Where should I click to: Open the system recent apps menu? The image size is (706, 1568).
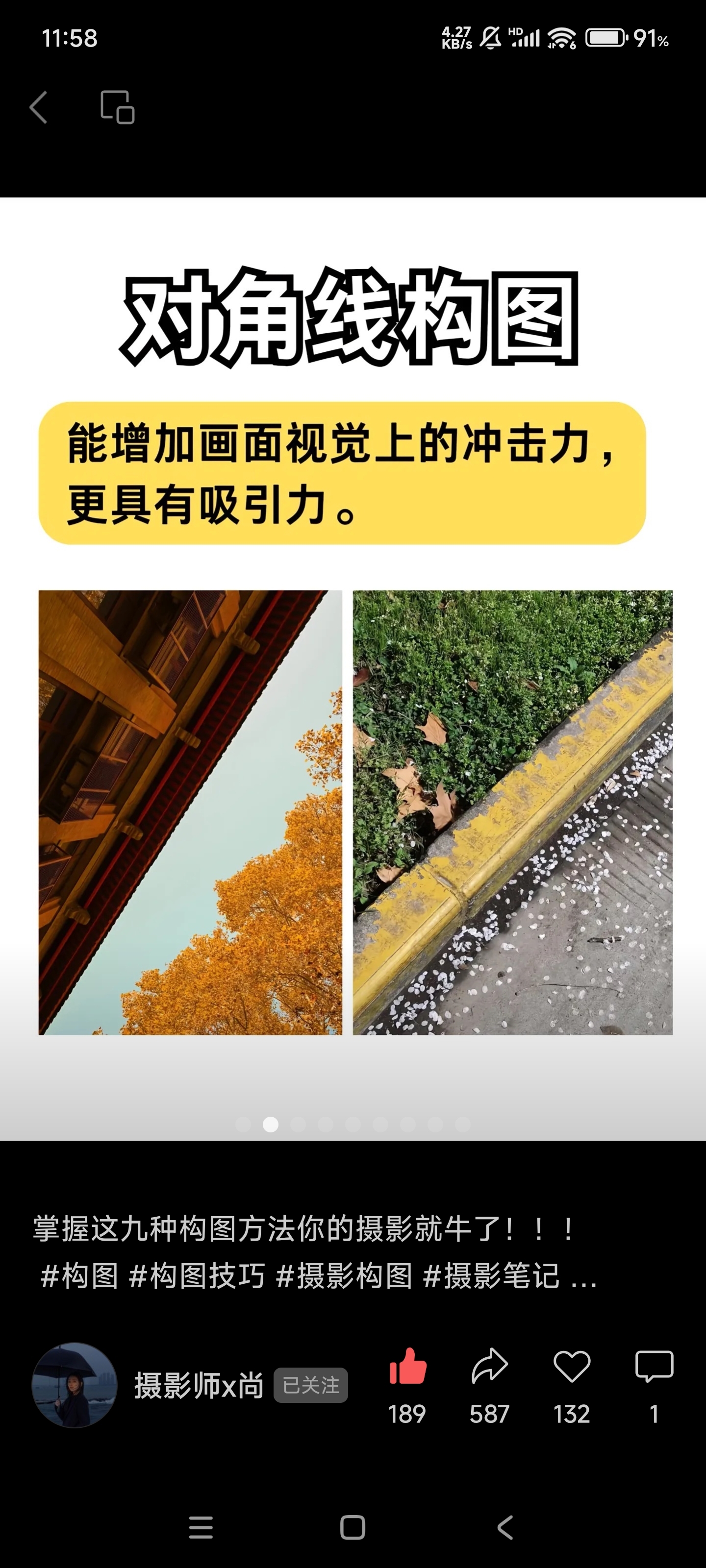click(201, 1527)
